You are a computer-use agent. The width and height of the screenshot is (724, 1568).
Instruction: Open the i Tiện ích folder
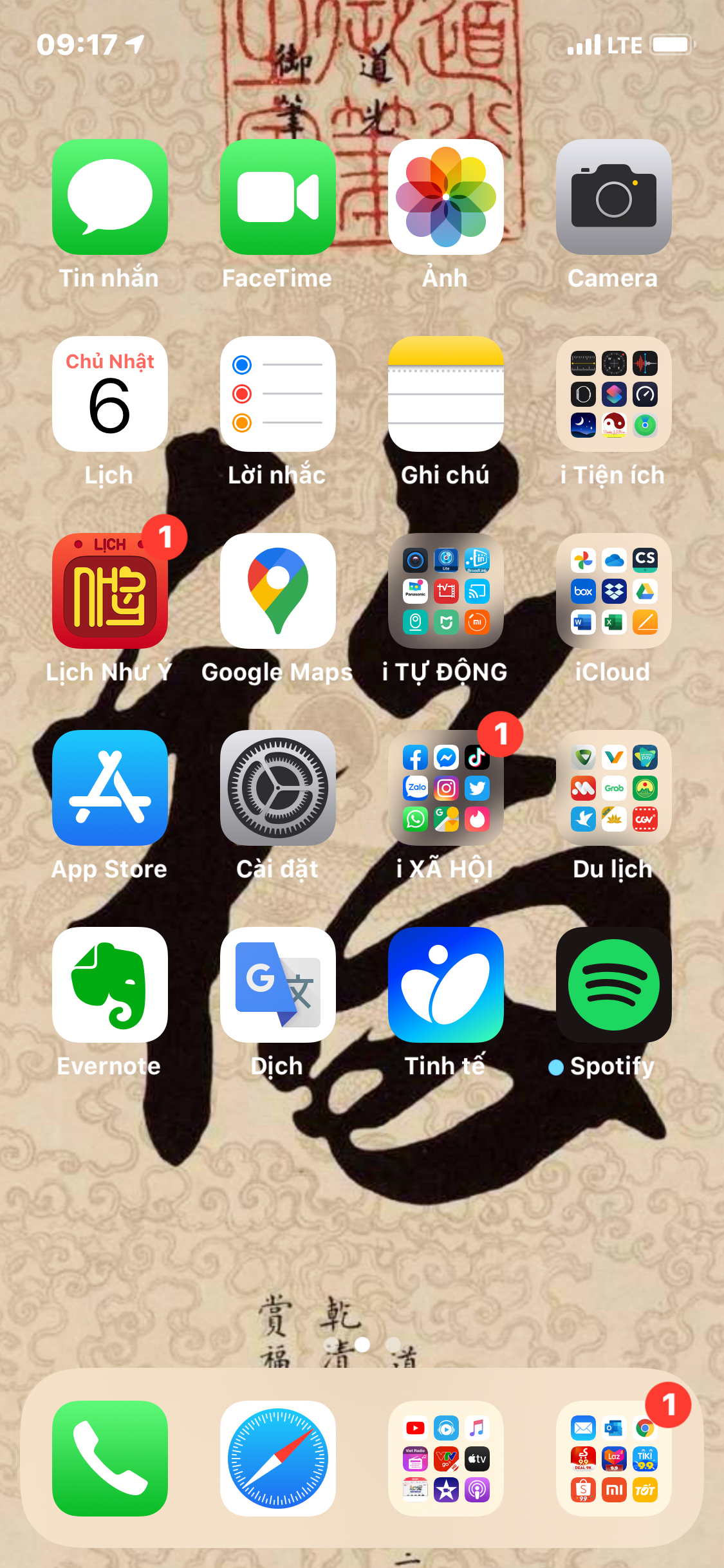pos(614,394)
